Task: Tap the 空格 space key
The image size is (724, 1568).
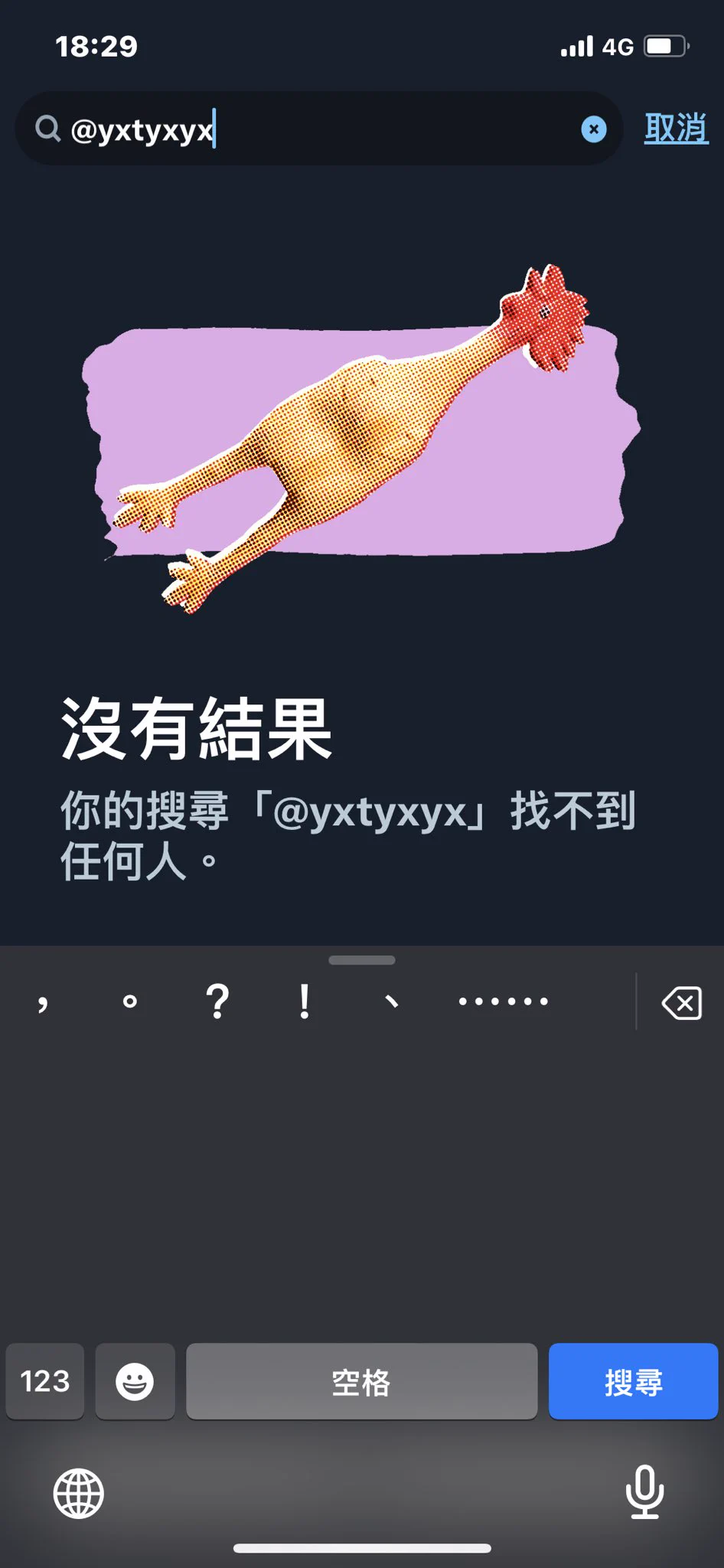Action: click(361, 1382)
